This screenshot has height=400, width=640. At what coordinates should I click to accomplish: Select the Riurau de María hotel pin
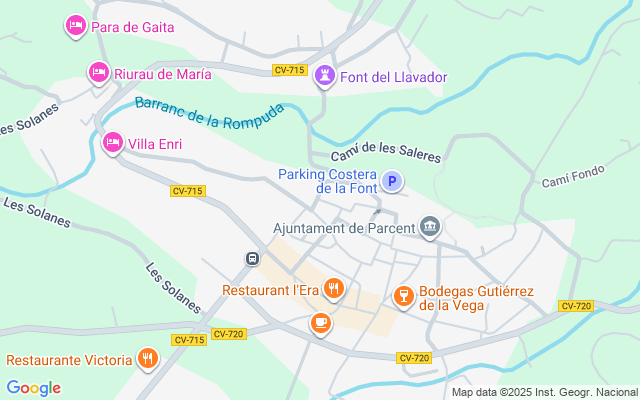(98, 72)
